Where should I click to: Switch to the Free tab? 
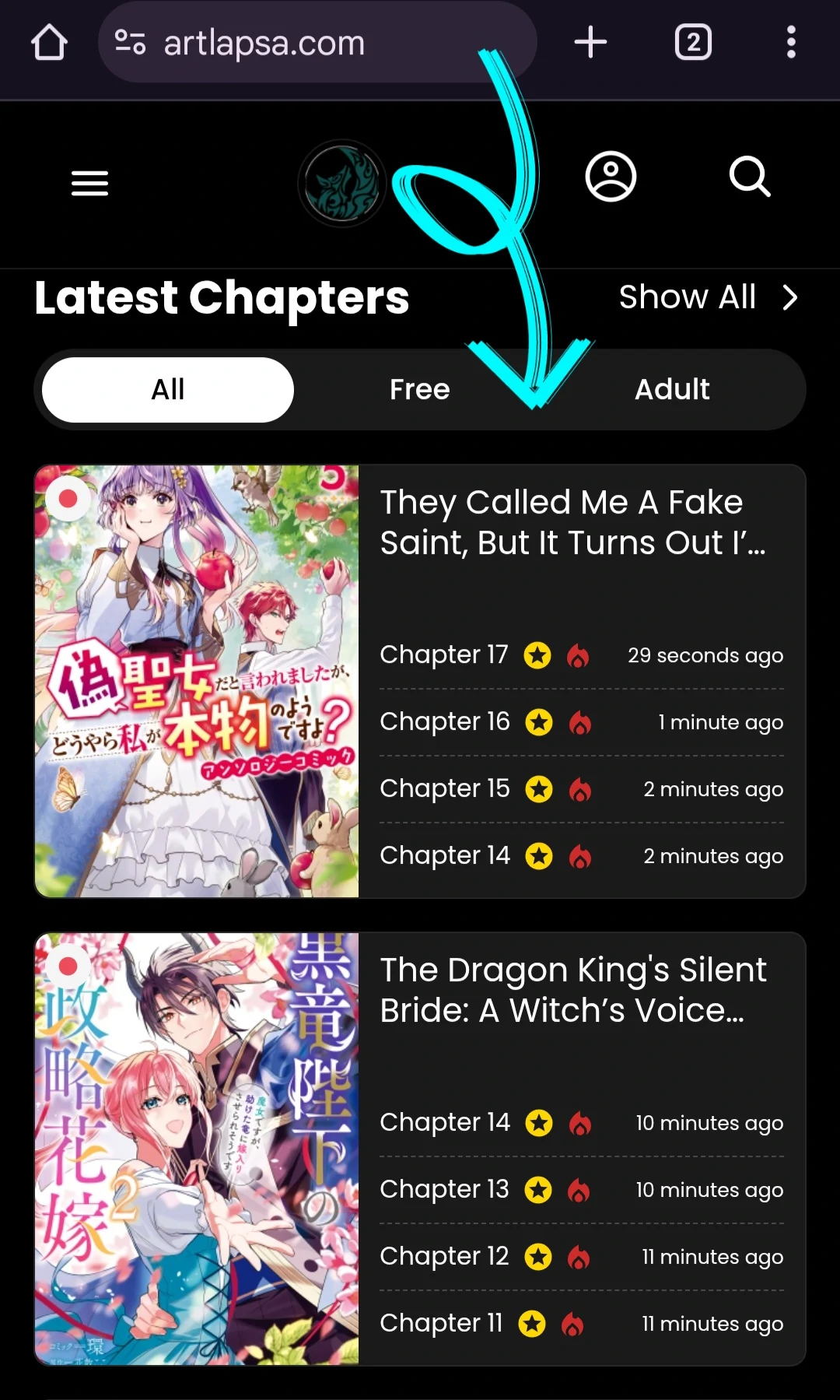[x=419, y=390]
